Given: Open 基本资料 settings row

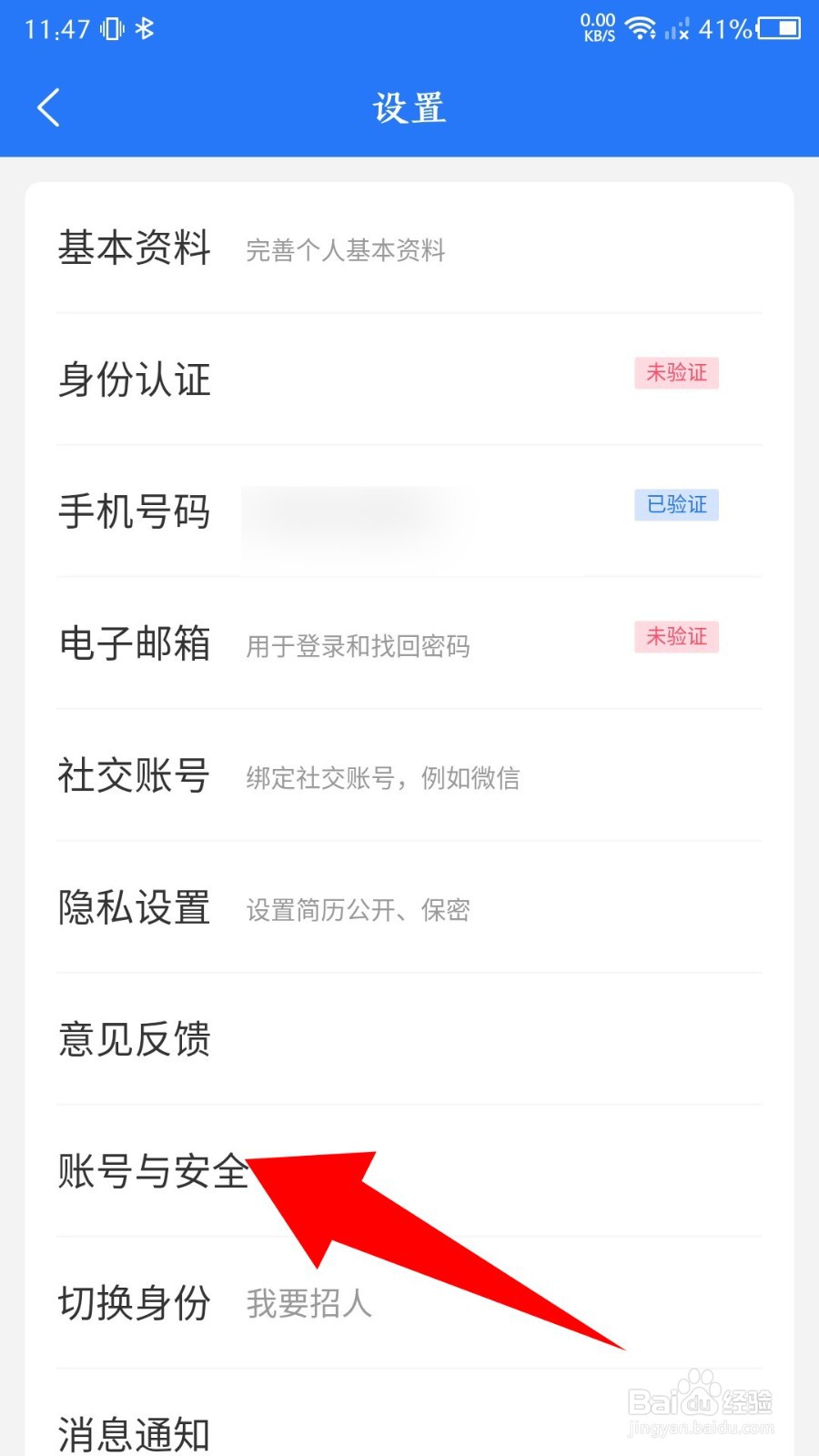Looking at the screenshot, I should [409, 248].
